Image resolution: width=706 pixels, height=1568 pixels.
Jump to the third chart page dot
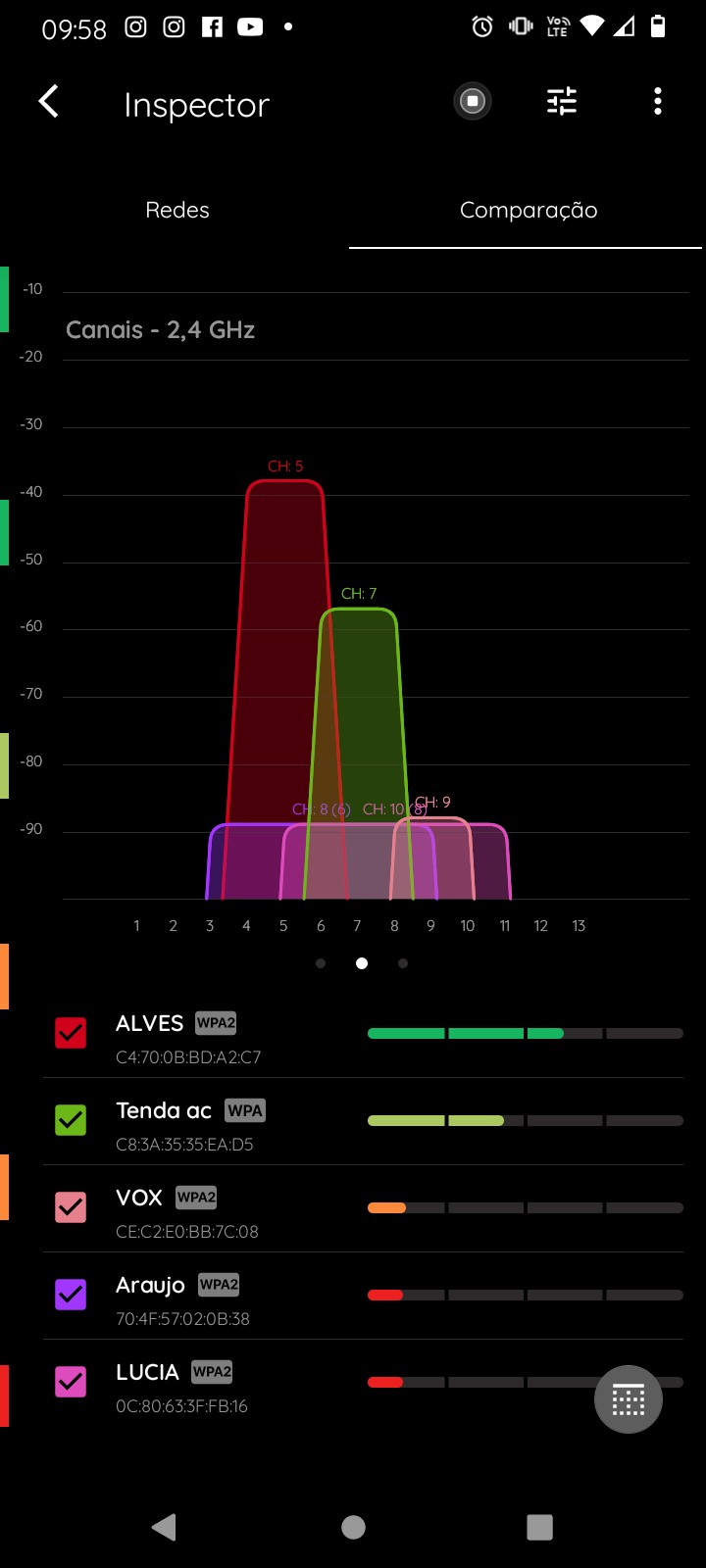(x=403, y=963)
